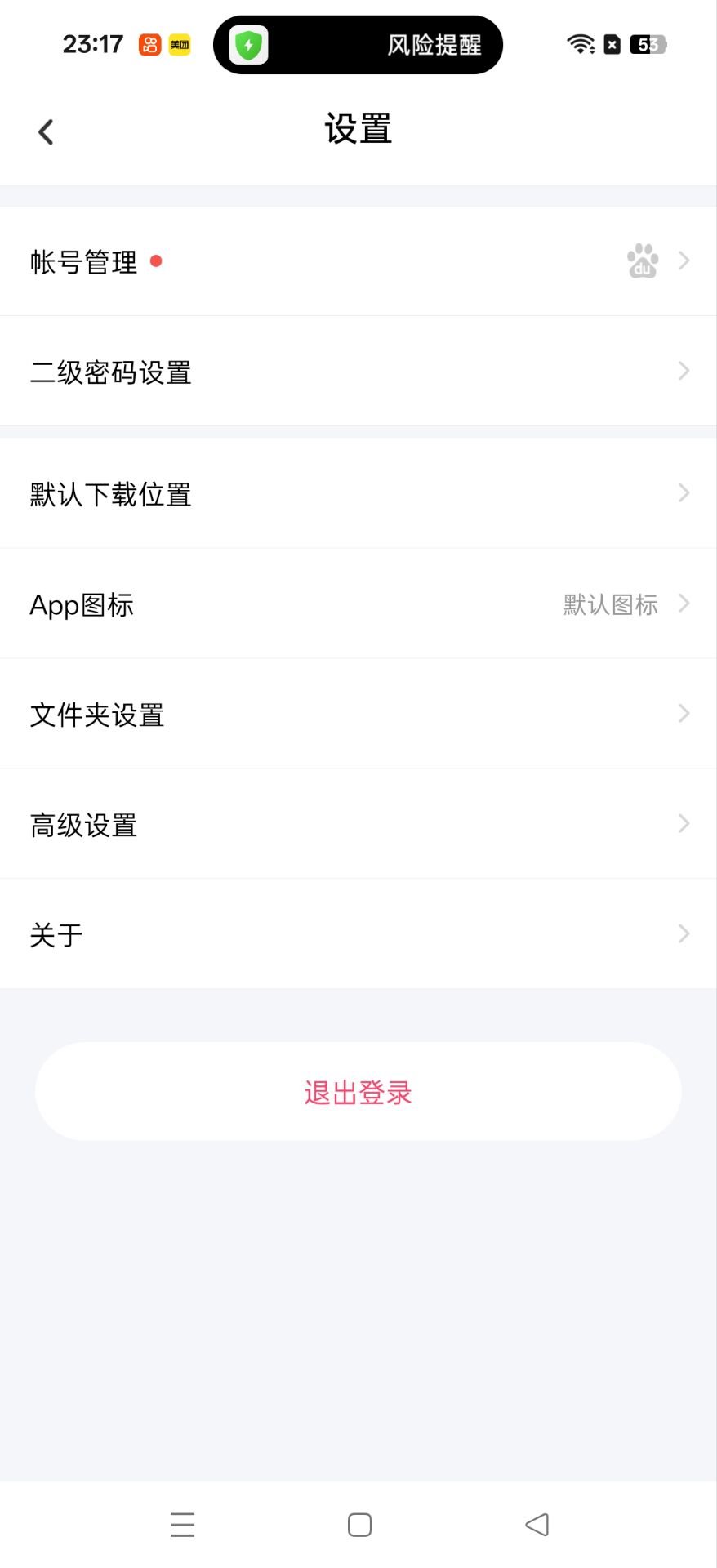
Task: Change 默认下载位置
Action: 358,494
